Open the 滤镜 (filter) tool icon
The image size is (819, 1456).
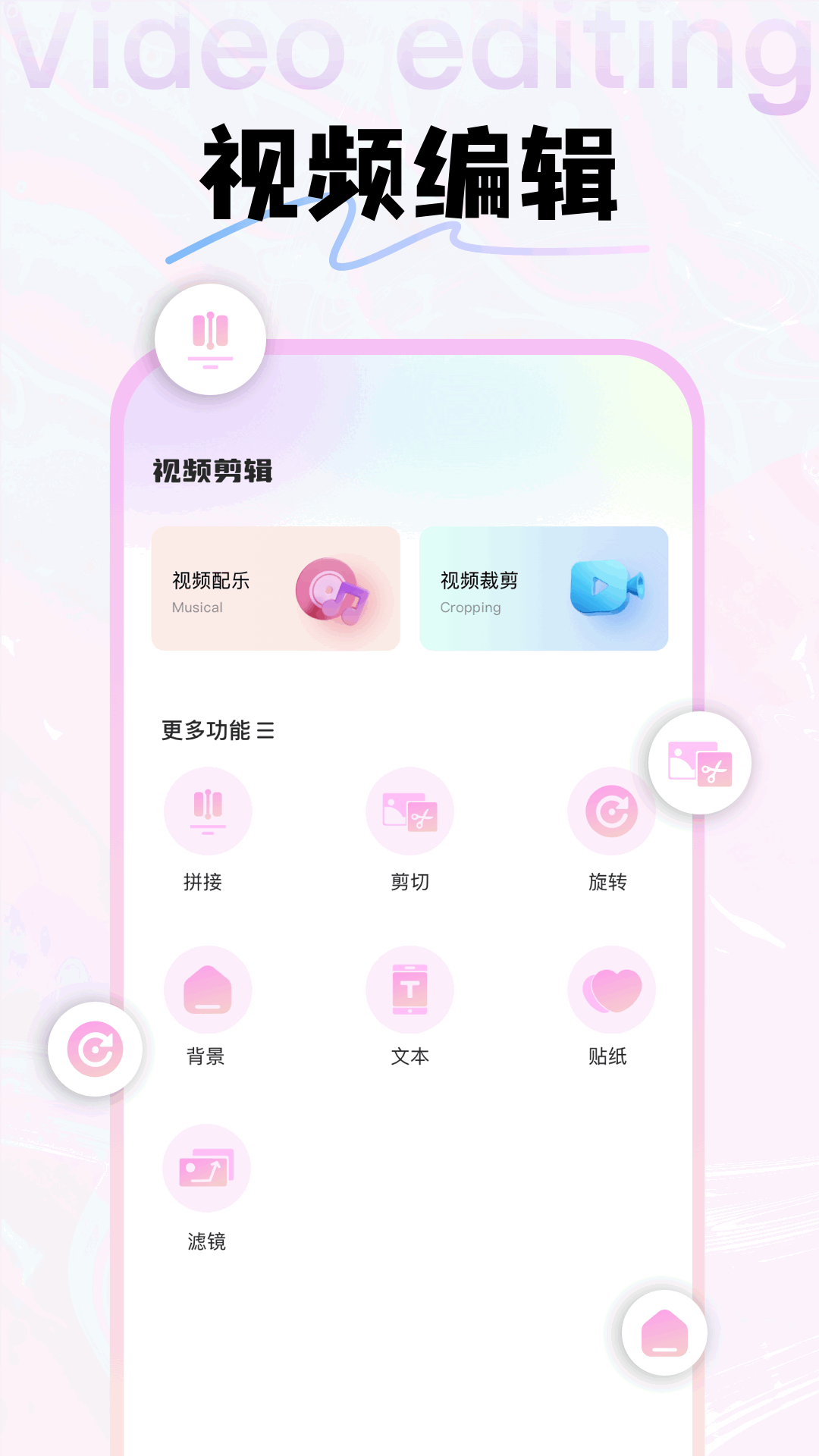tap(208, 1168)
